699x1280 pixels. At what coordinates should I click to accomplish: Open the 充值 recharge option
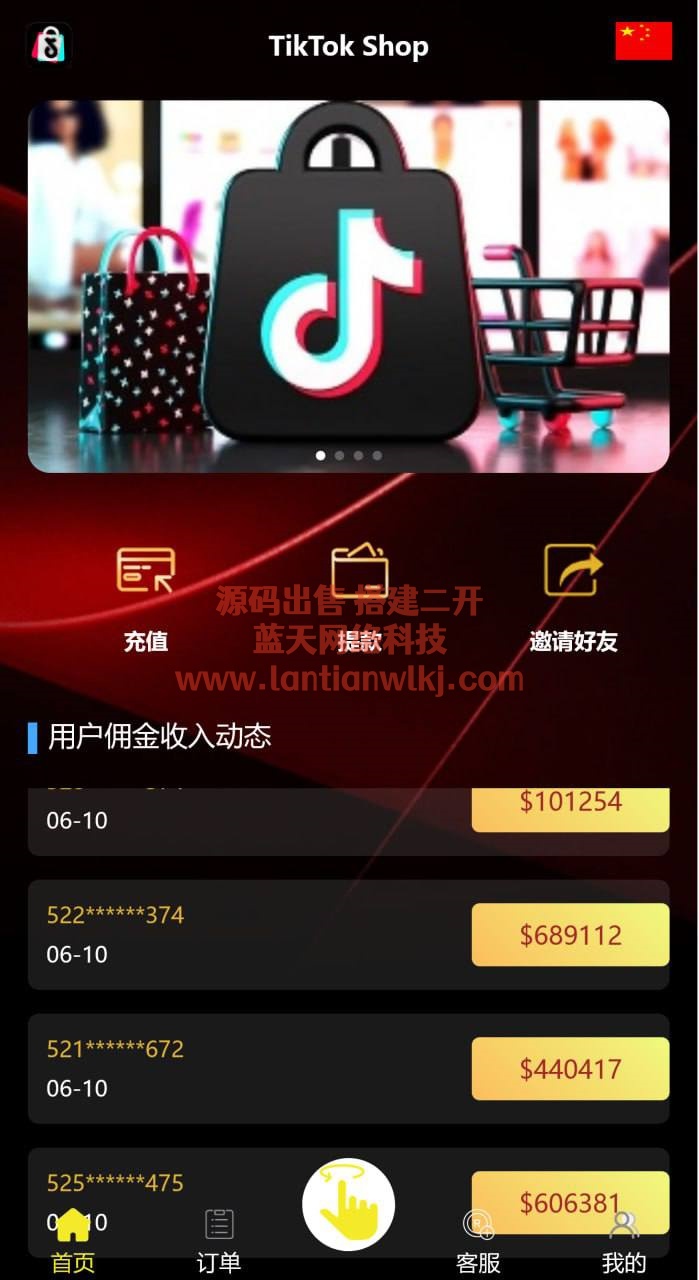point(146,597)
